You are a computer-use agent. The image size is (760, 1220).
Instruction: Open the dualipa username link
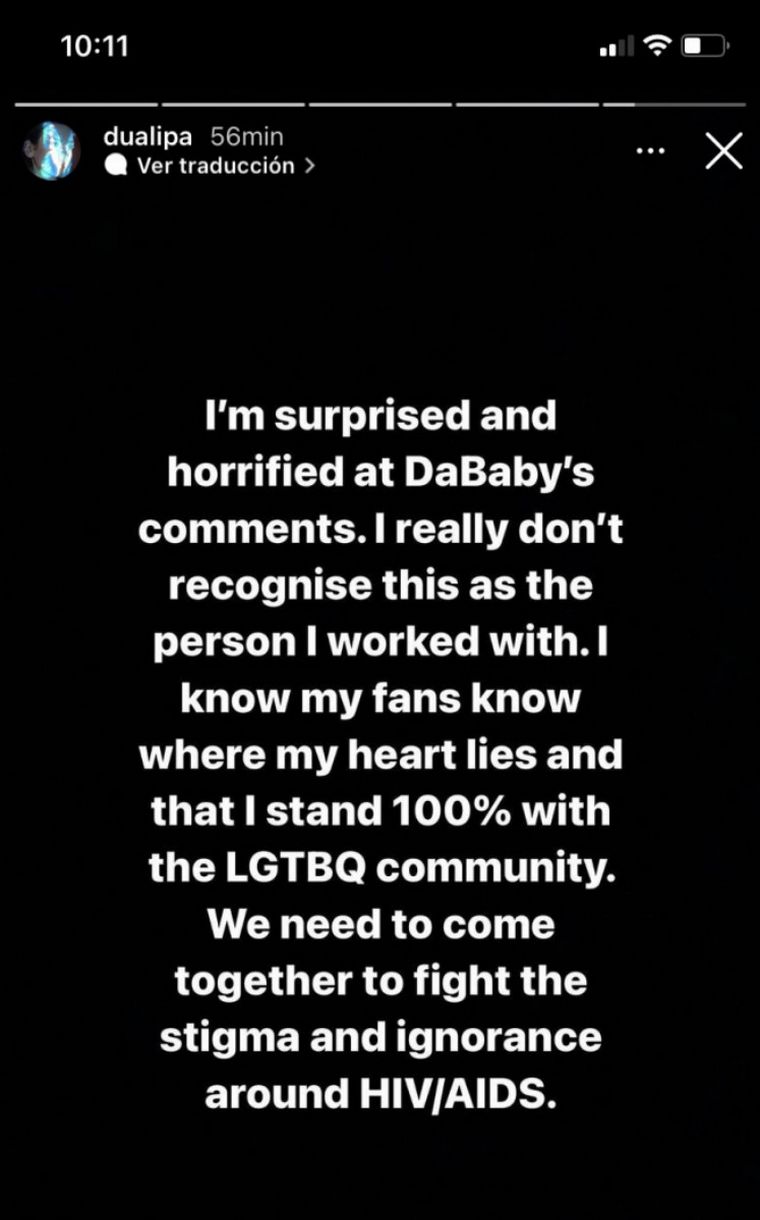click(x=147, y=137)
